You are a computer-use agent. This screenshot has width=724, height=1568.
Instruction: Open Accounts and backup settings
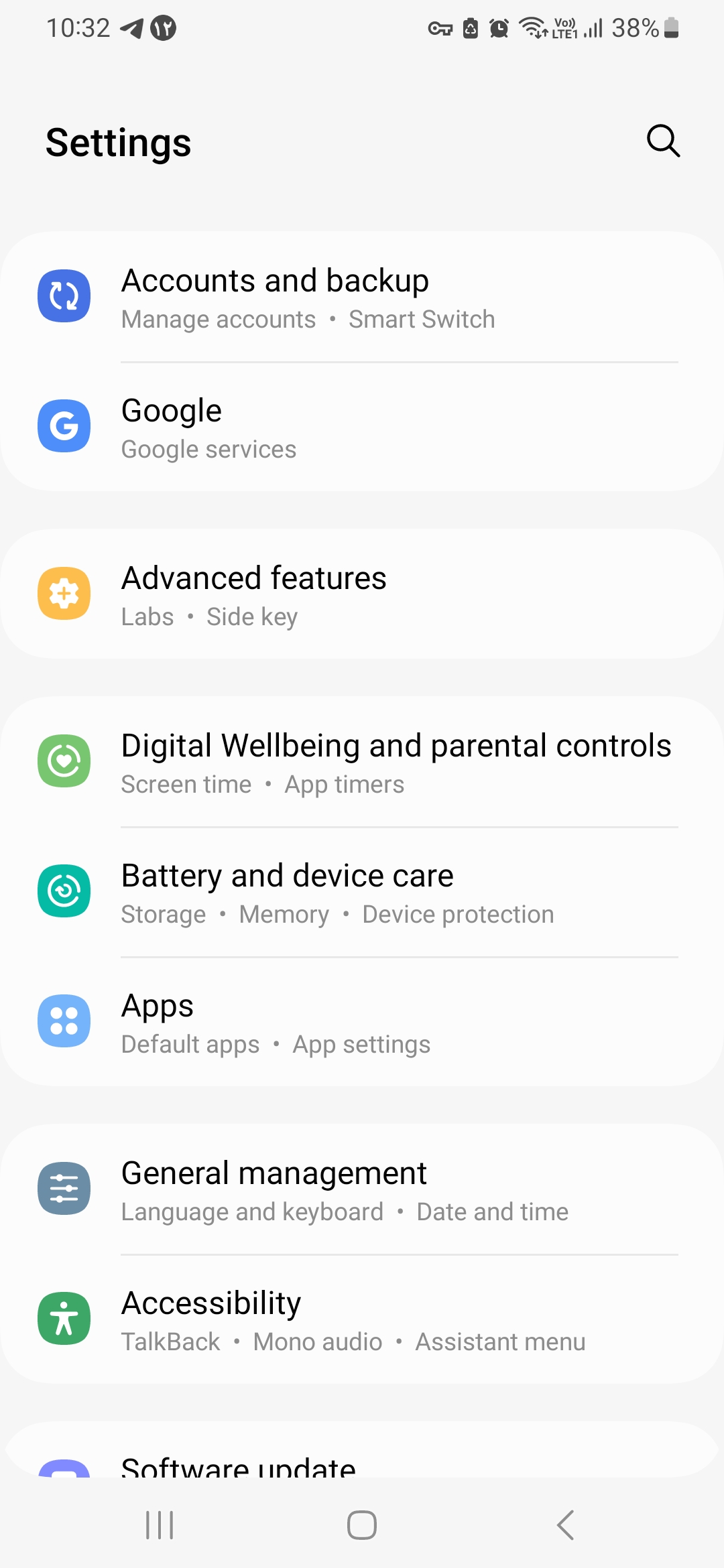coord(362,298)
